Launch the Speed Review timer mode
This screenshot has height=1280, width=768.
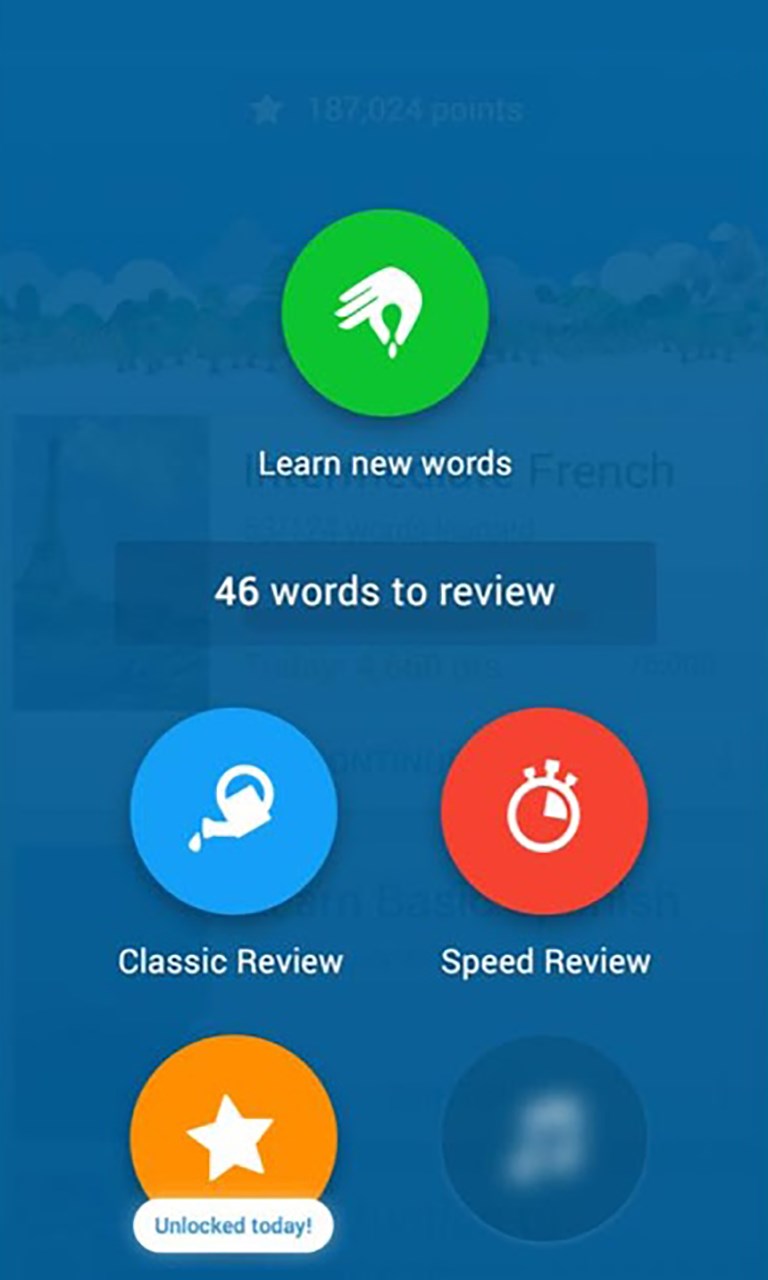click(x=544, y=811)
